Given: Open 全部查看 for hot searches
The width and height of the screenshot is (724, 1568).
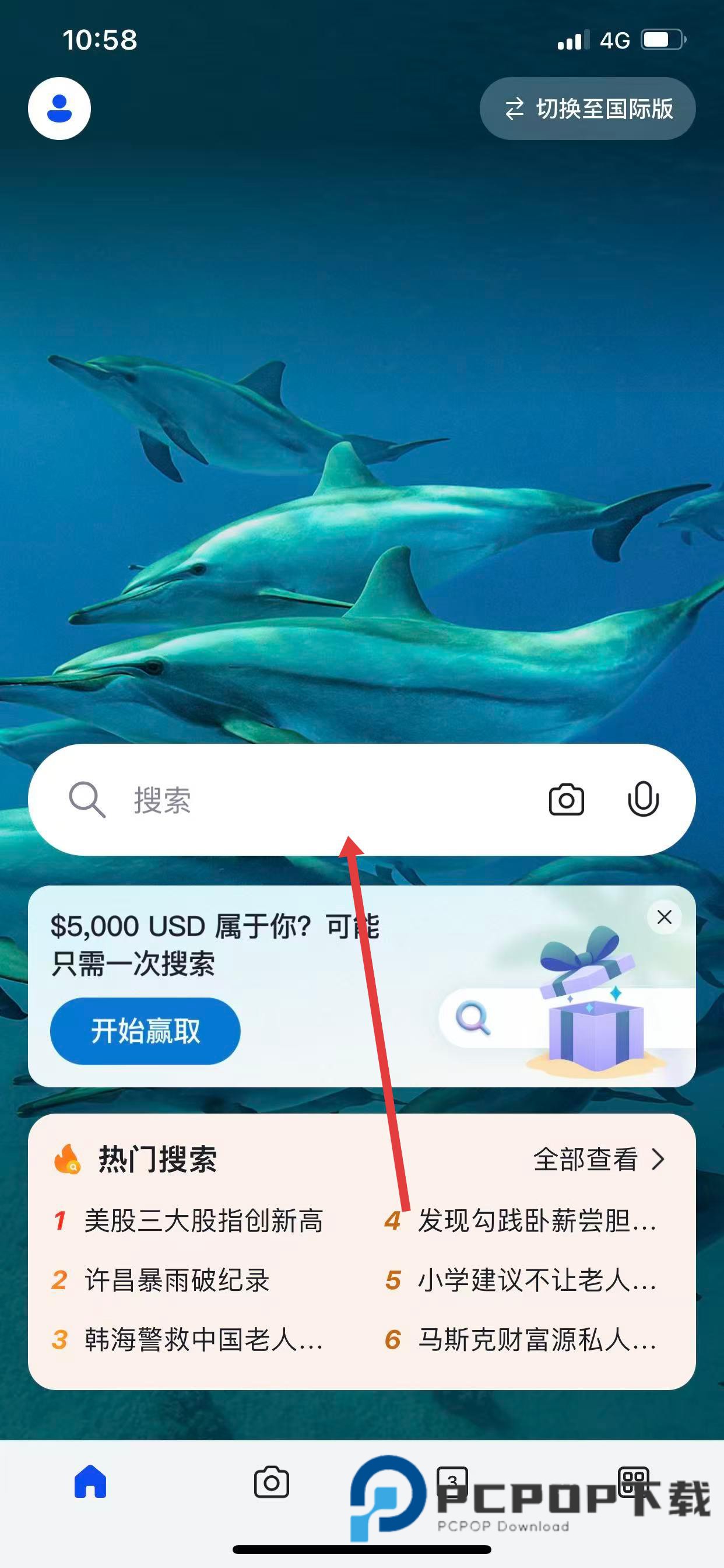Looking at the screenshot, I should pos(599,1160).
